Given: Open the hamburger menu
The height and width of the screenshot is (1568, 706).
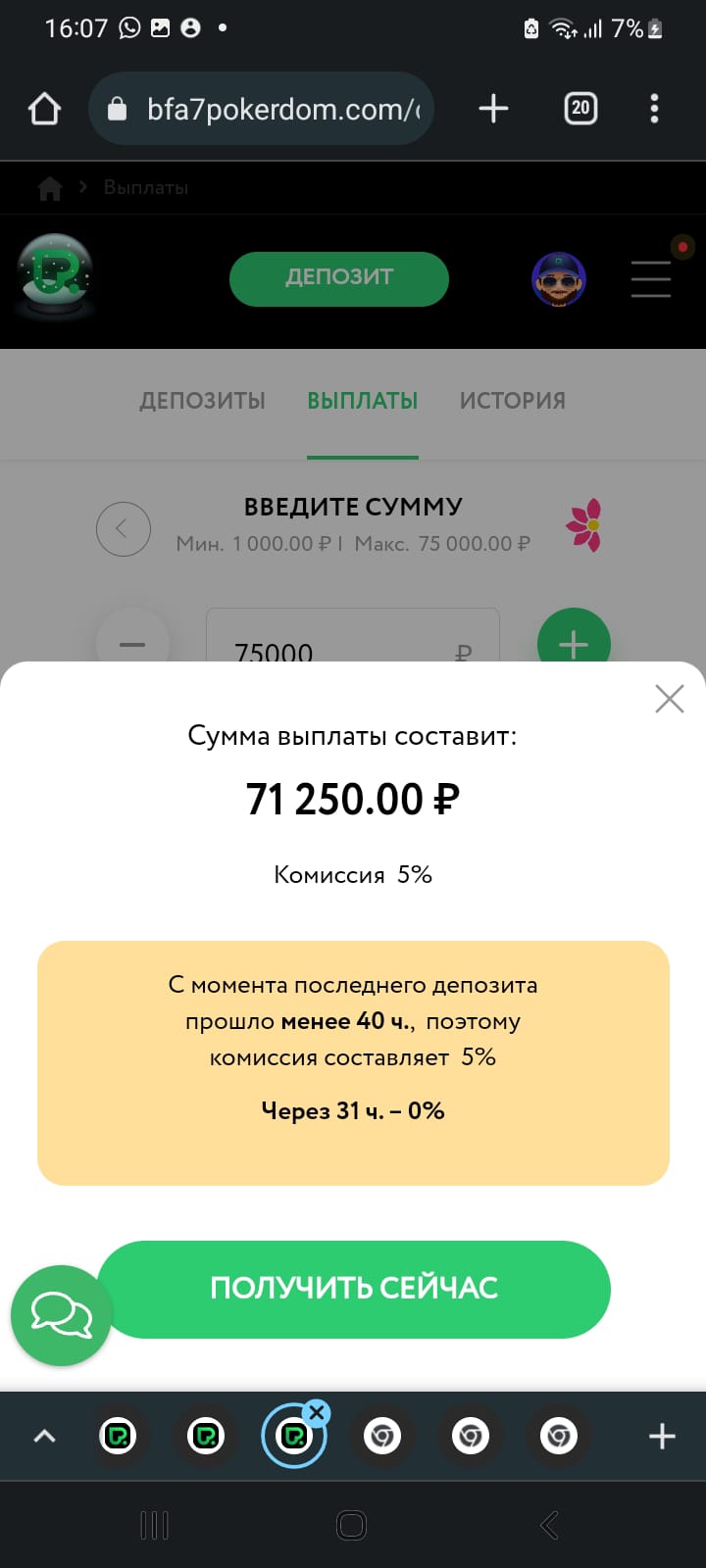Looking at the screenshot, I should click(x=651, y=279).
